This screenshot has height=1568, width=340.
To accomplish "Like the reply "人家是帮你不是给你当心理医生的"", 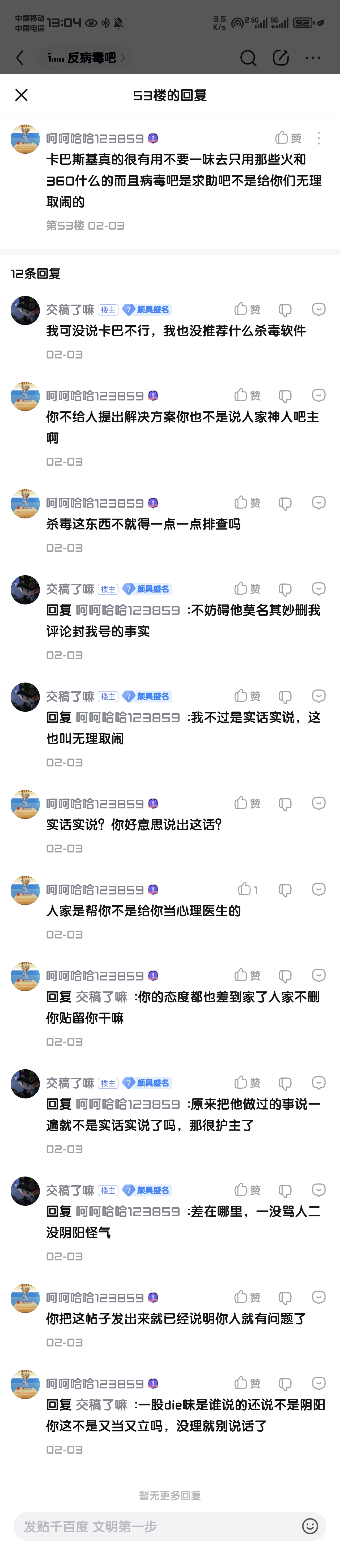I will coord(247,890).
